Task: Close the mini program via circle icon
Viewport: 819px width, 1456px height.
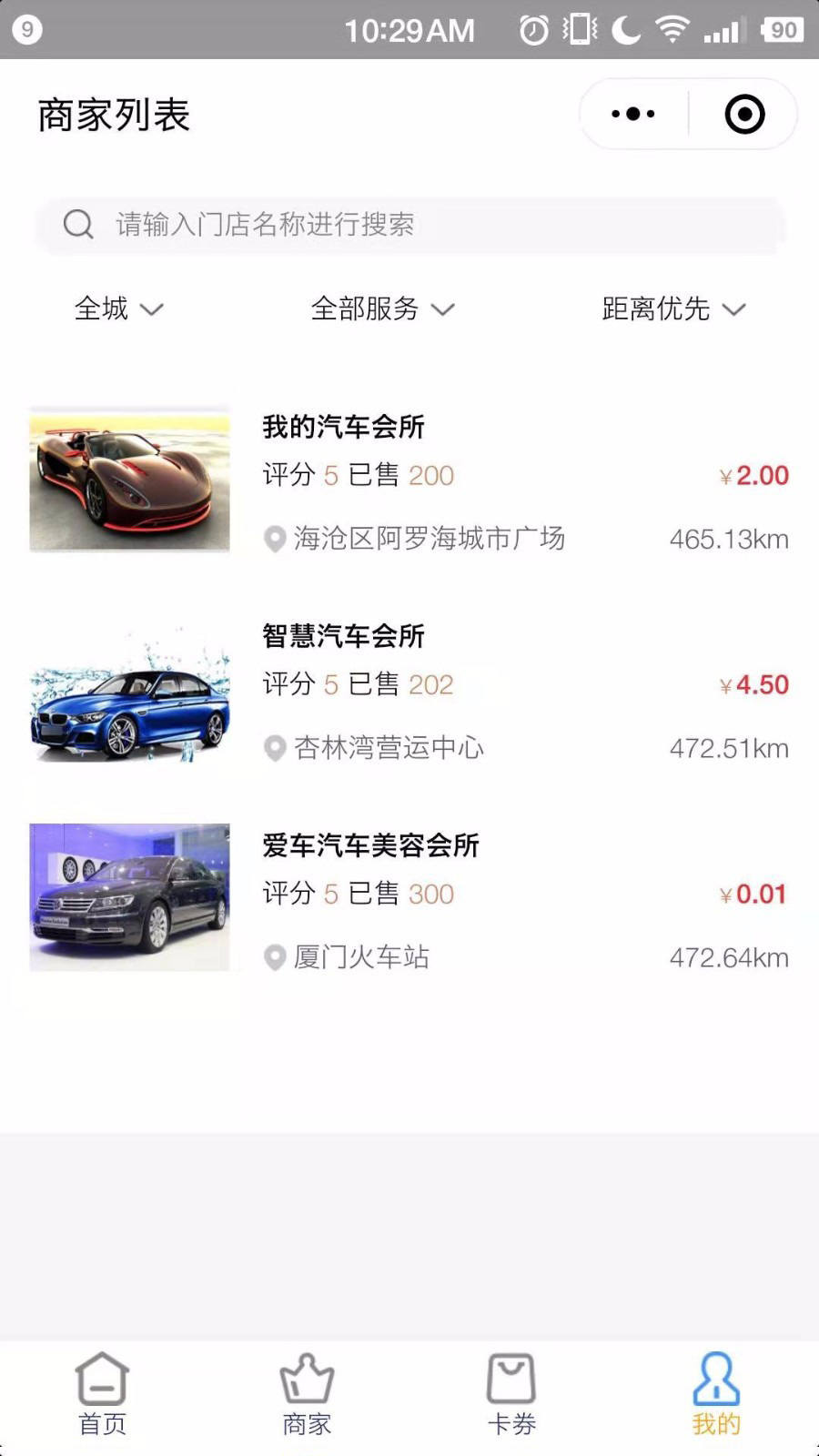Action: click(744, 115)
